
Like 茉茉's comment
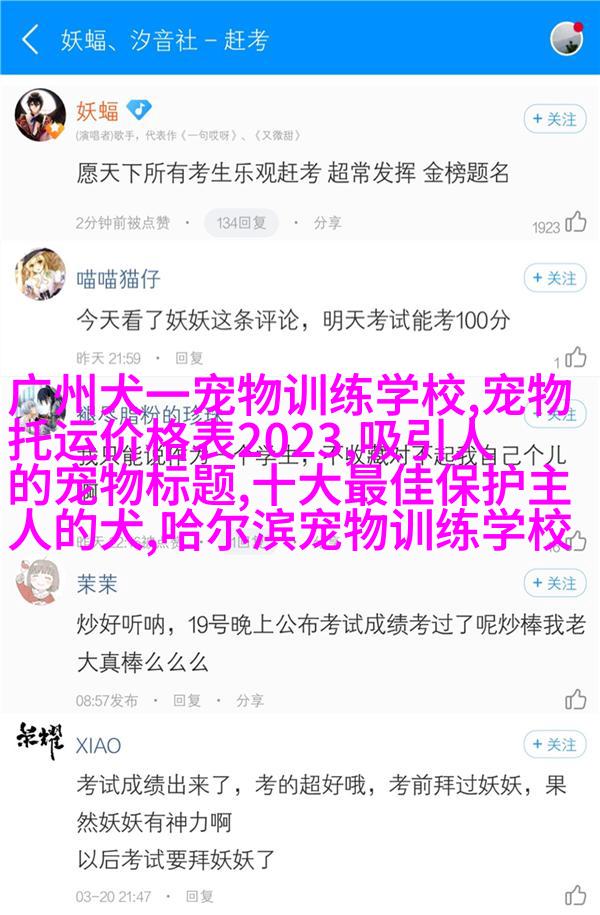pyautogui.click(x=575, y=700)
